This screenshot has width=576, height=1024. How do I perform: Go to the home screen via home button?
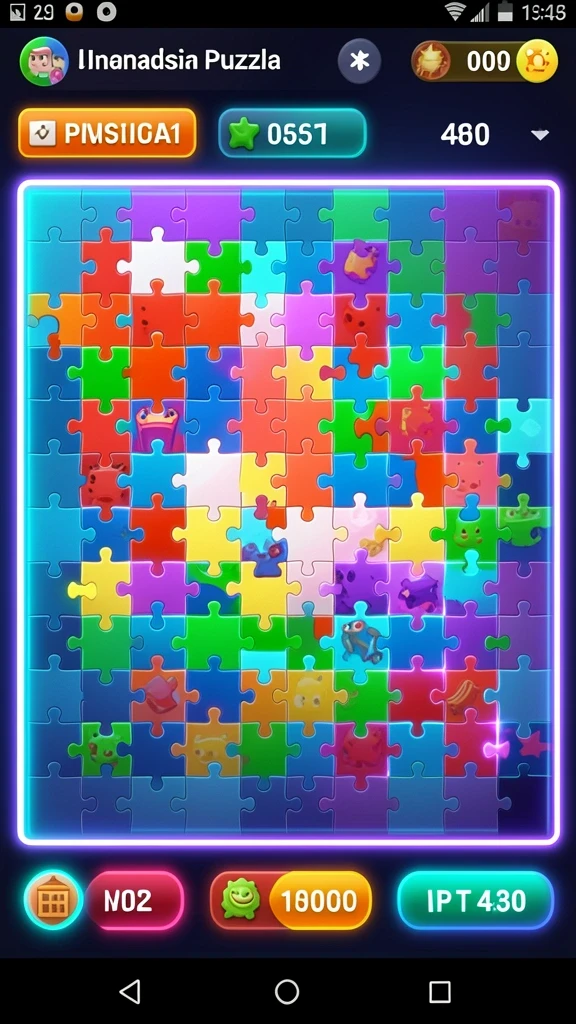pyautogui.click(x=287, y=991)
